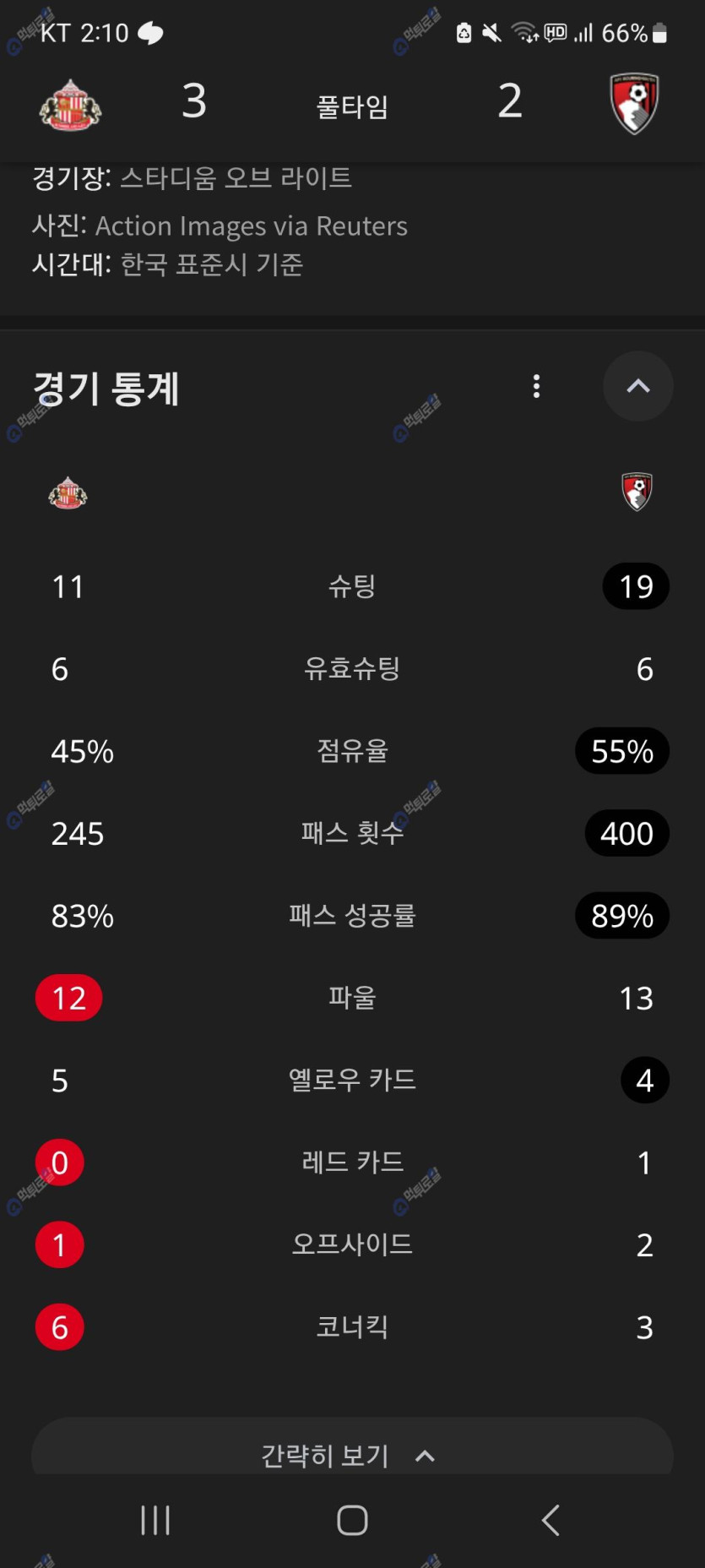The image size is (705, 1568).
Task: Open the Bournemouth crest in the score header
Action: tap(634, 104)
